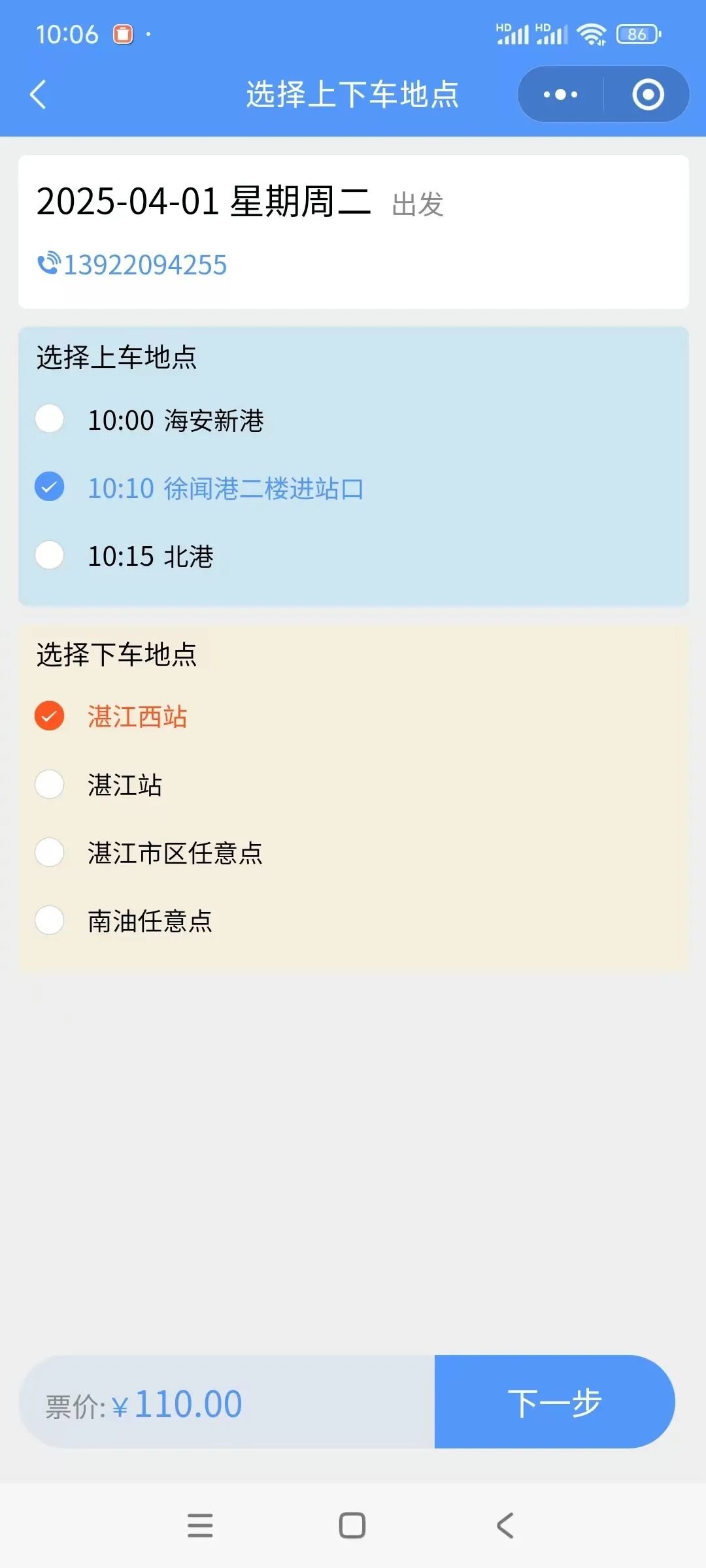
Task: Open the mini program three-dot menu
Action: [x=560, y=95]
